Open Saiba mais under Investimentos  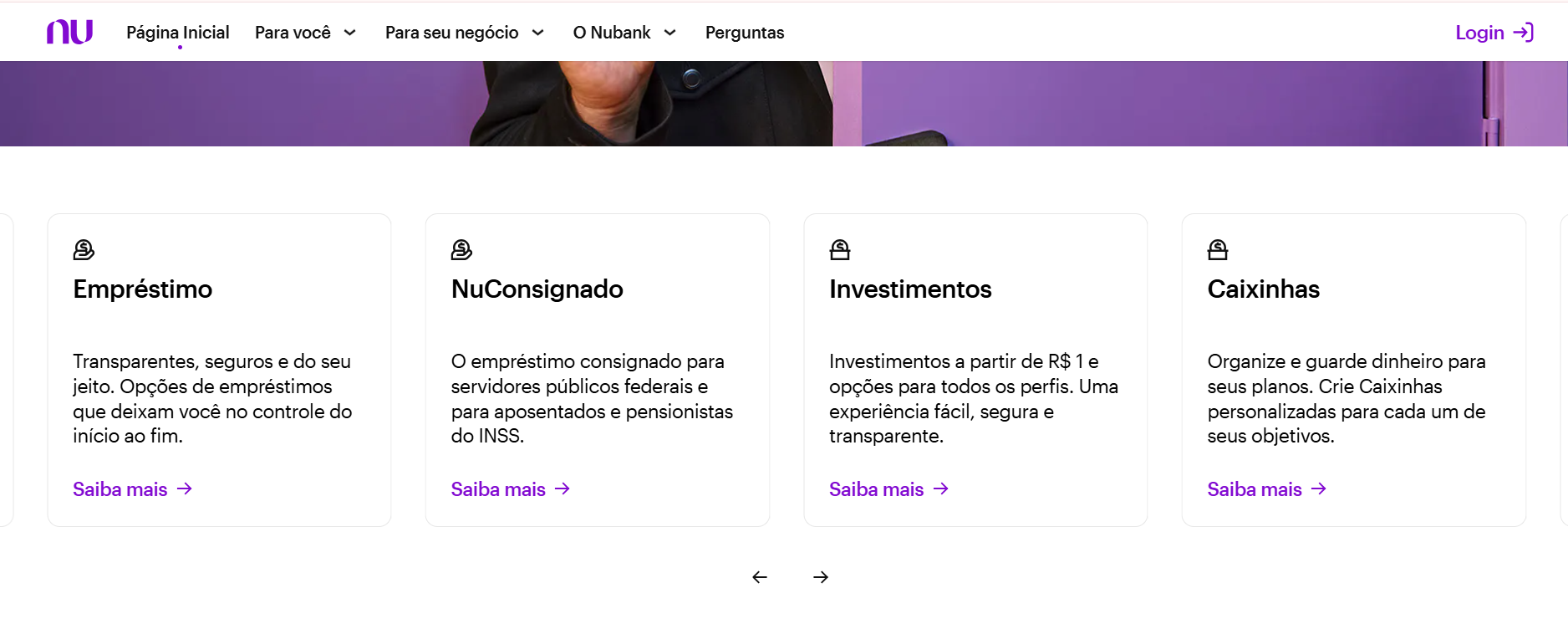[888, 489]
